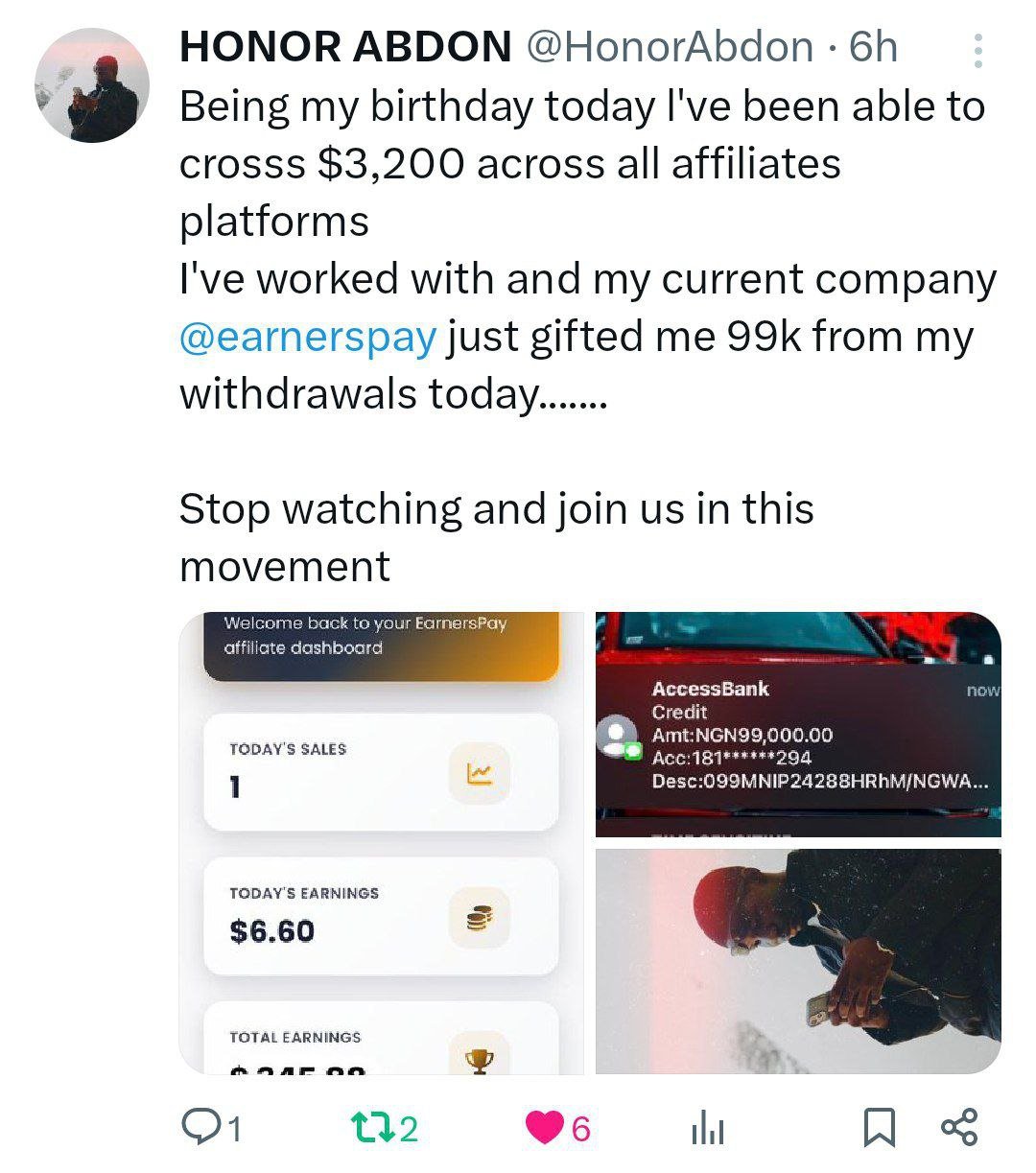Open the AccessBank credit alert image
Screen dimensions: 1036x1173
797,724
